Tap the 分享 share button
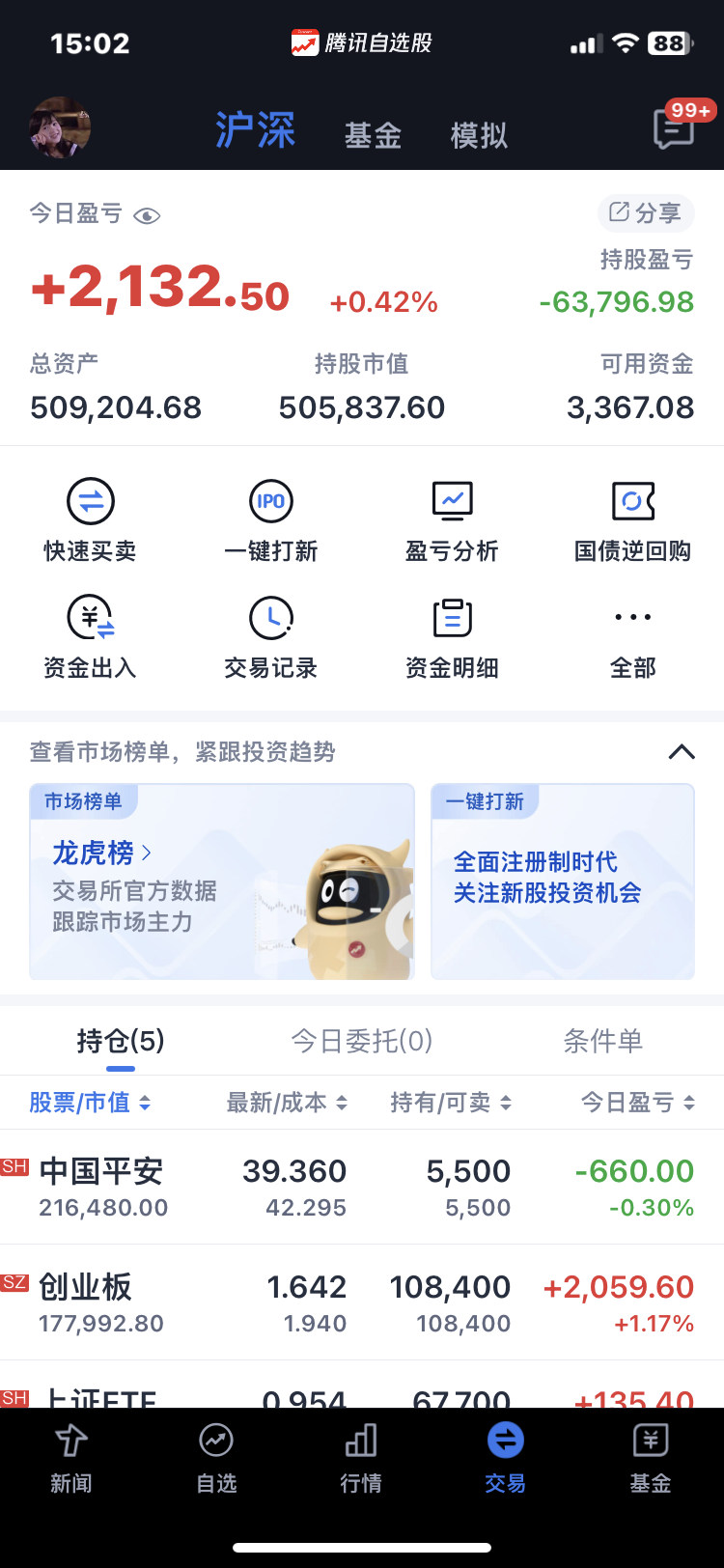724x1568 pixels. tap(646, 213)
